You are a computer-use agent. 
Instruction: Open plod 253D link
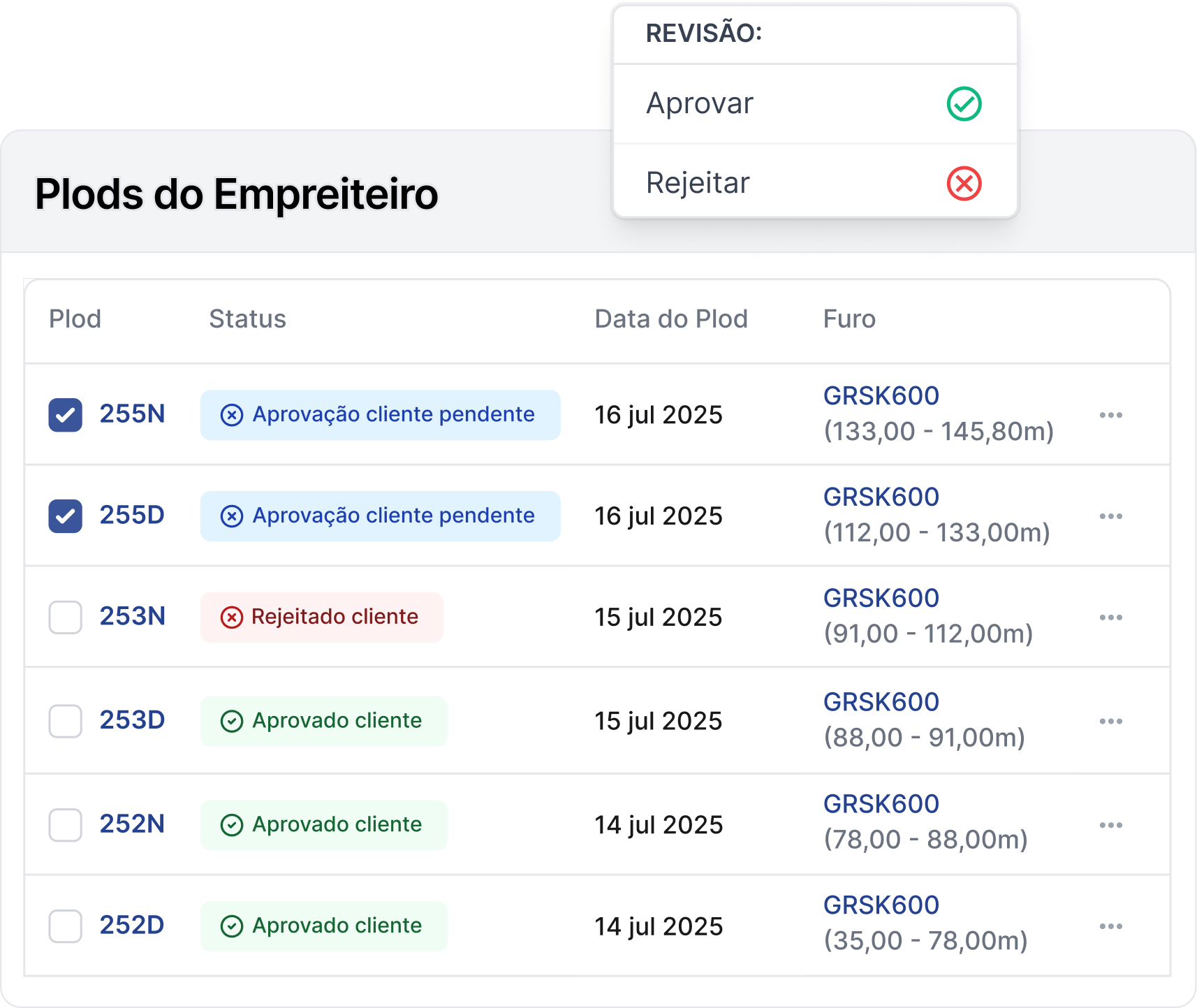(x=132, y=720)
